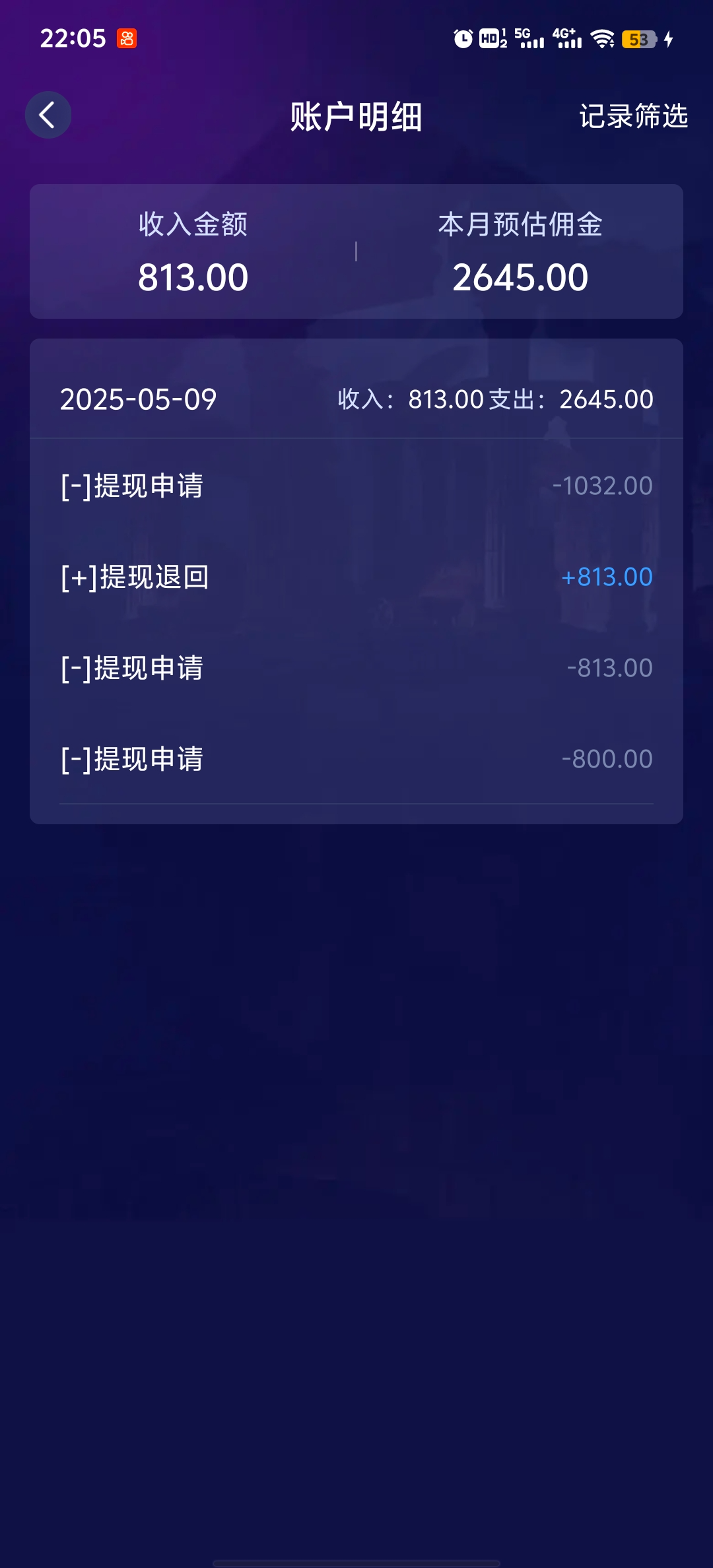Tap the 收入: 813.00 summary text

click(x=409, y=399)
